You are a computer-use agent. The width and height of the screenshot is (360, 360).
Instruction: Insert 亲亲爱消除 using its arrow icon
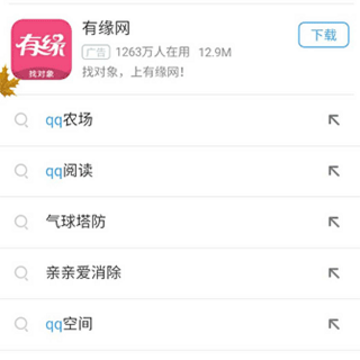coord(334,273)
